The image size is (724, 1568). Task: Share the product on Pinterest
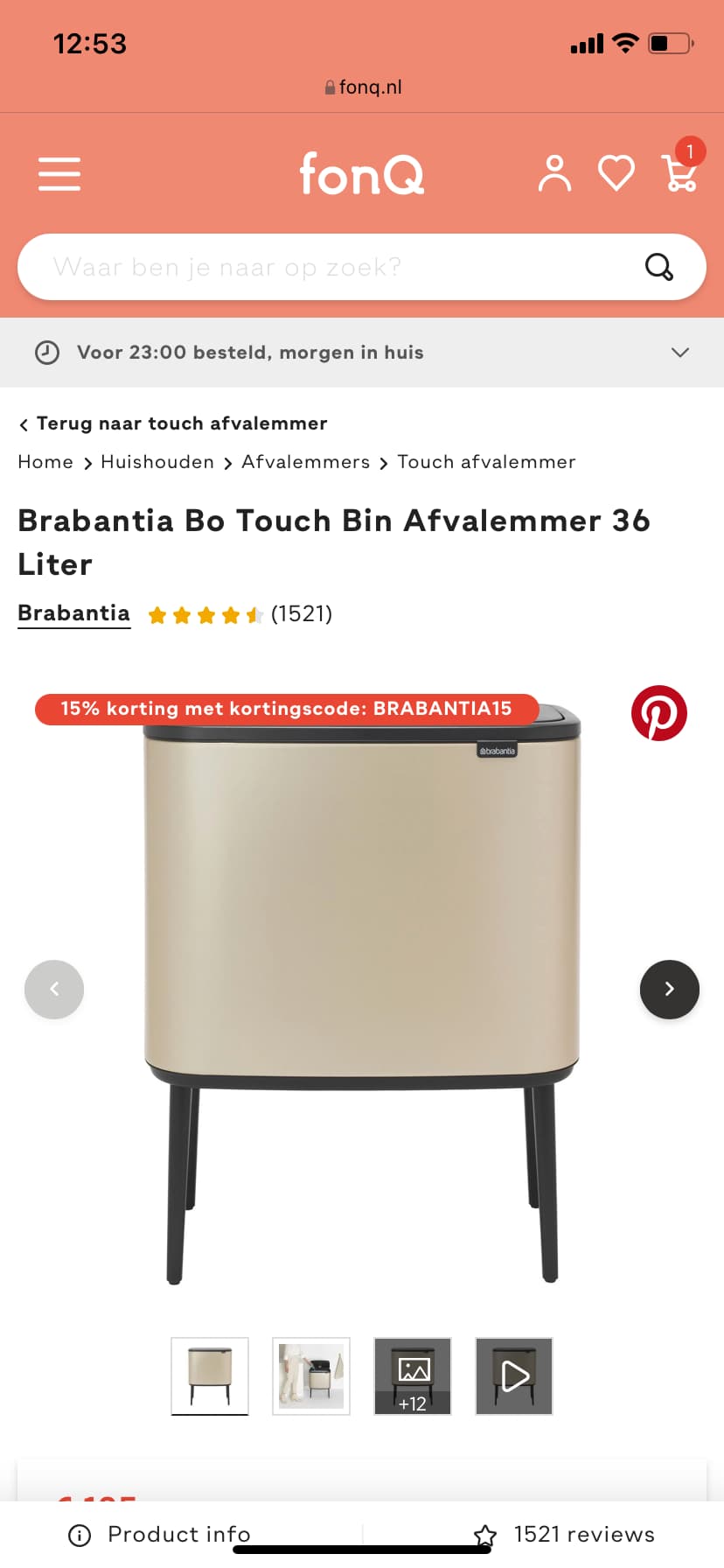pos(659,713)
